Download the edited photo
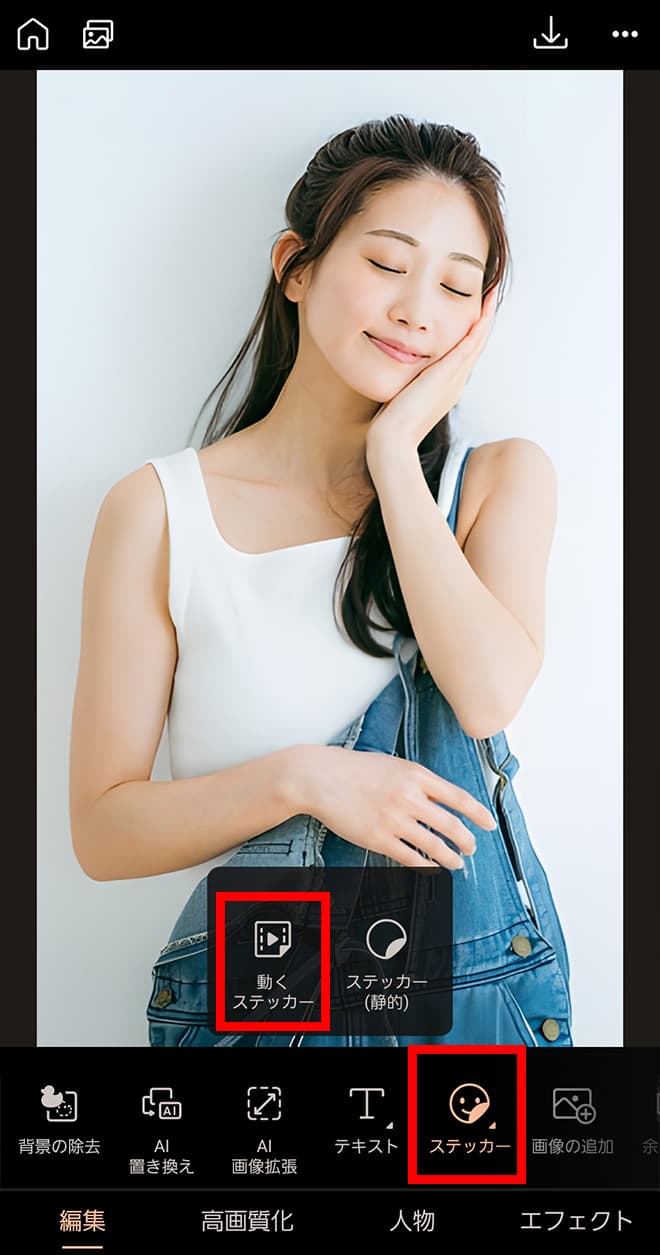 pos(550,34)
